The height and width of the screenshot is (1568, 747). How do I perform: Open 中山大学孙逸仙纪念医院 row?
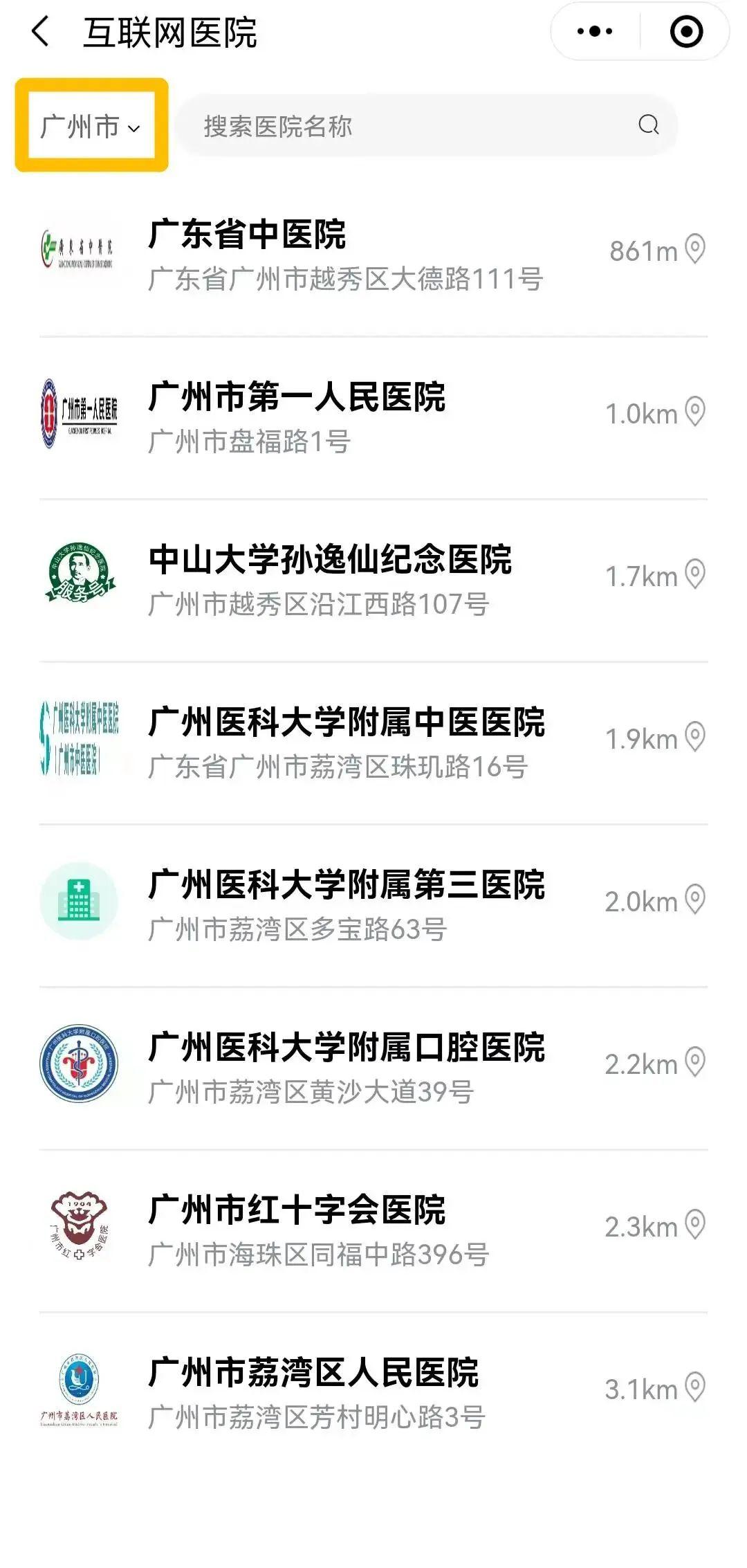[x=373, y=581]
